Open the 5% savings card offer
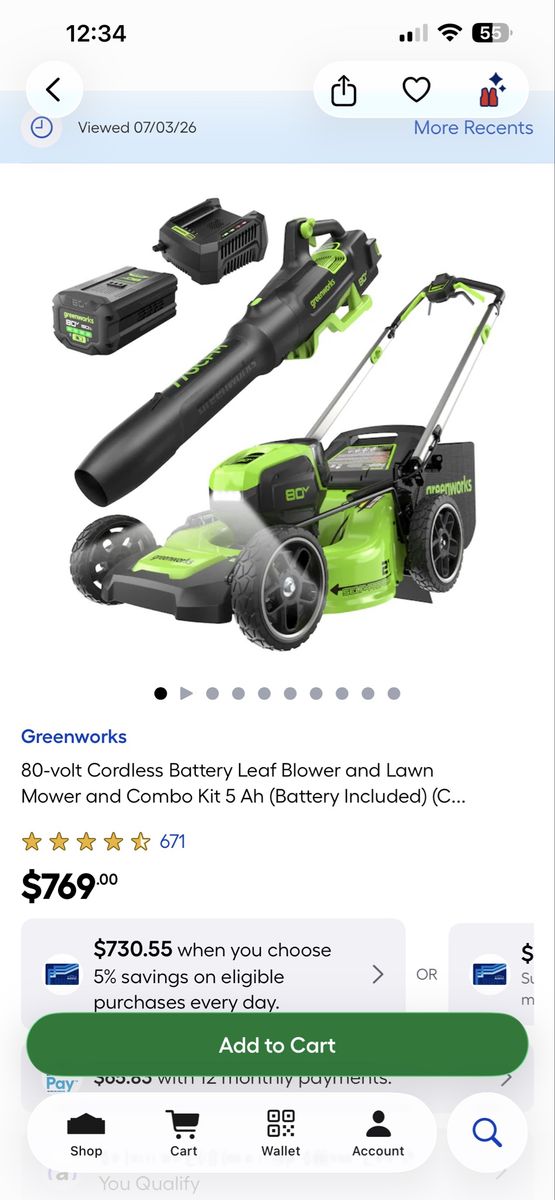 (x=213, y=975)
